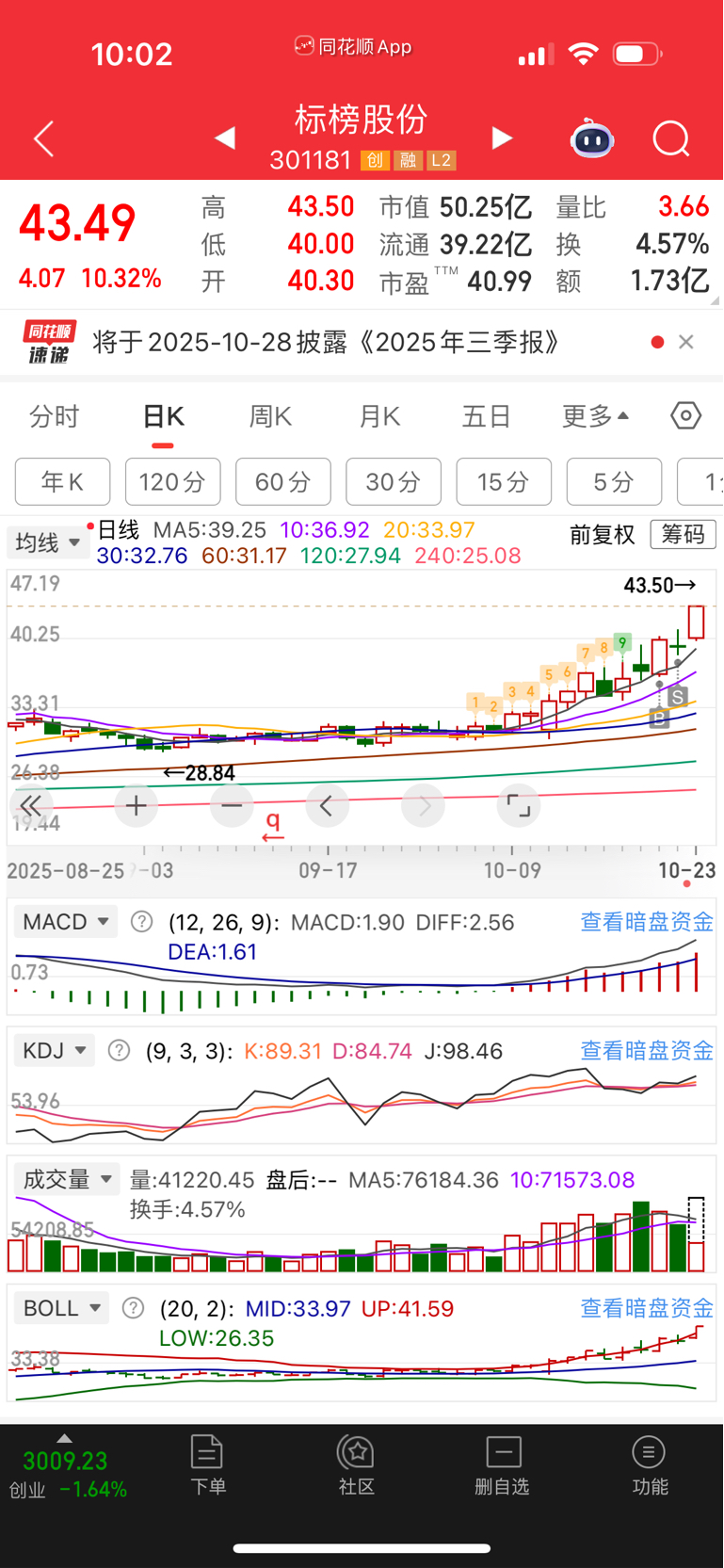Viewport: 724px width, 1568px height.
Task: Switch to the 周K tab
Action: point(270,416)
